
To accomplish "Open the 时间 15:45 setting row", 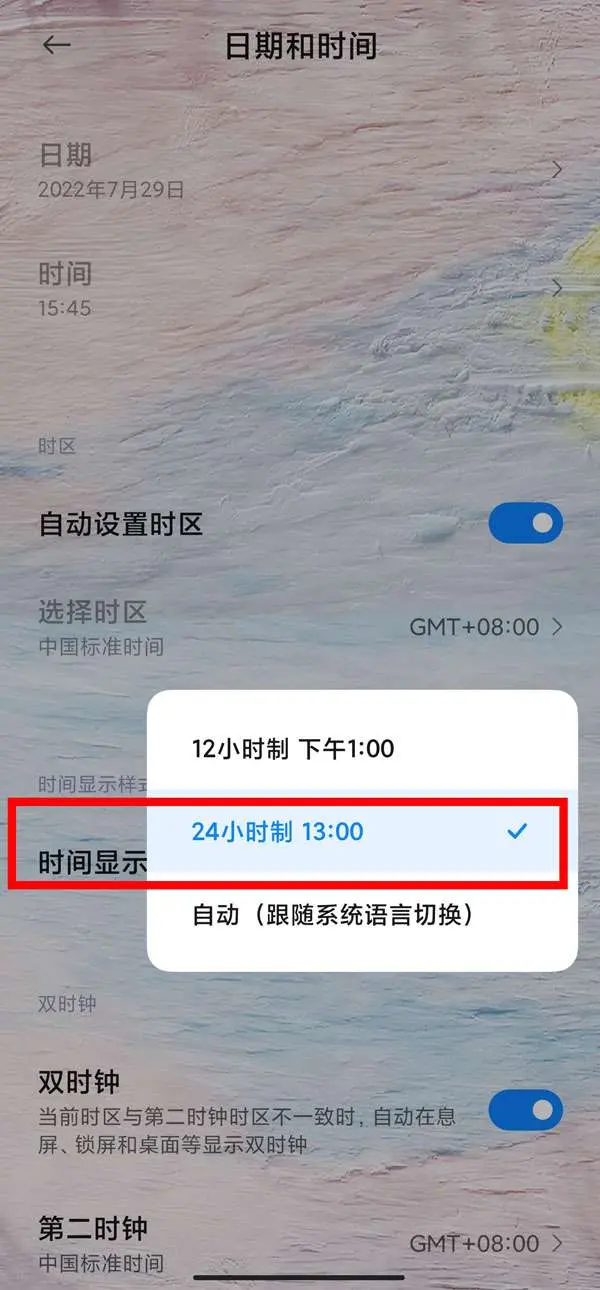I will (300, 288).
